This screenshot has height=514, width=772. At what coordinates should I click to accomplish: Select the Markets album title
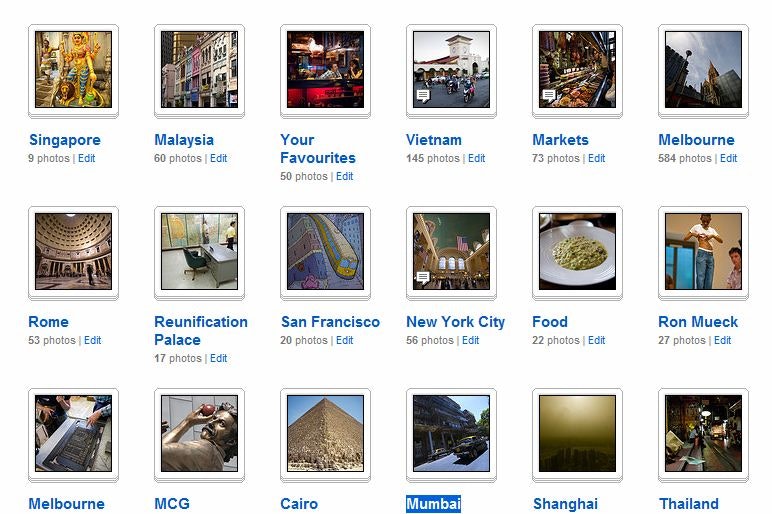tap(560, 140)
